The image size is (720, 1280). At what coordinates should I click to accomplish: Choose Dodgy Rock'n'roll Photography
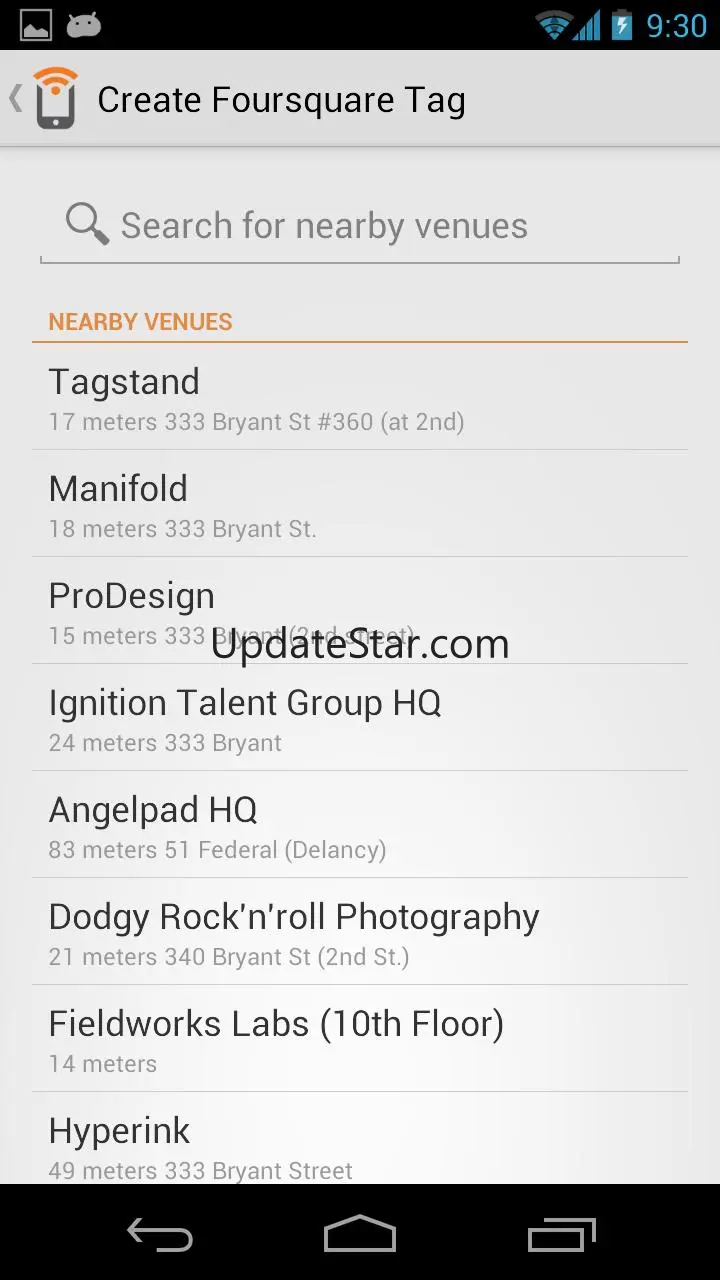(360, 933)
